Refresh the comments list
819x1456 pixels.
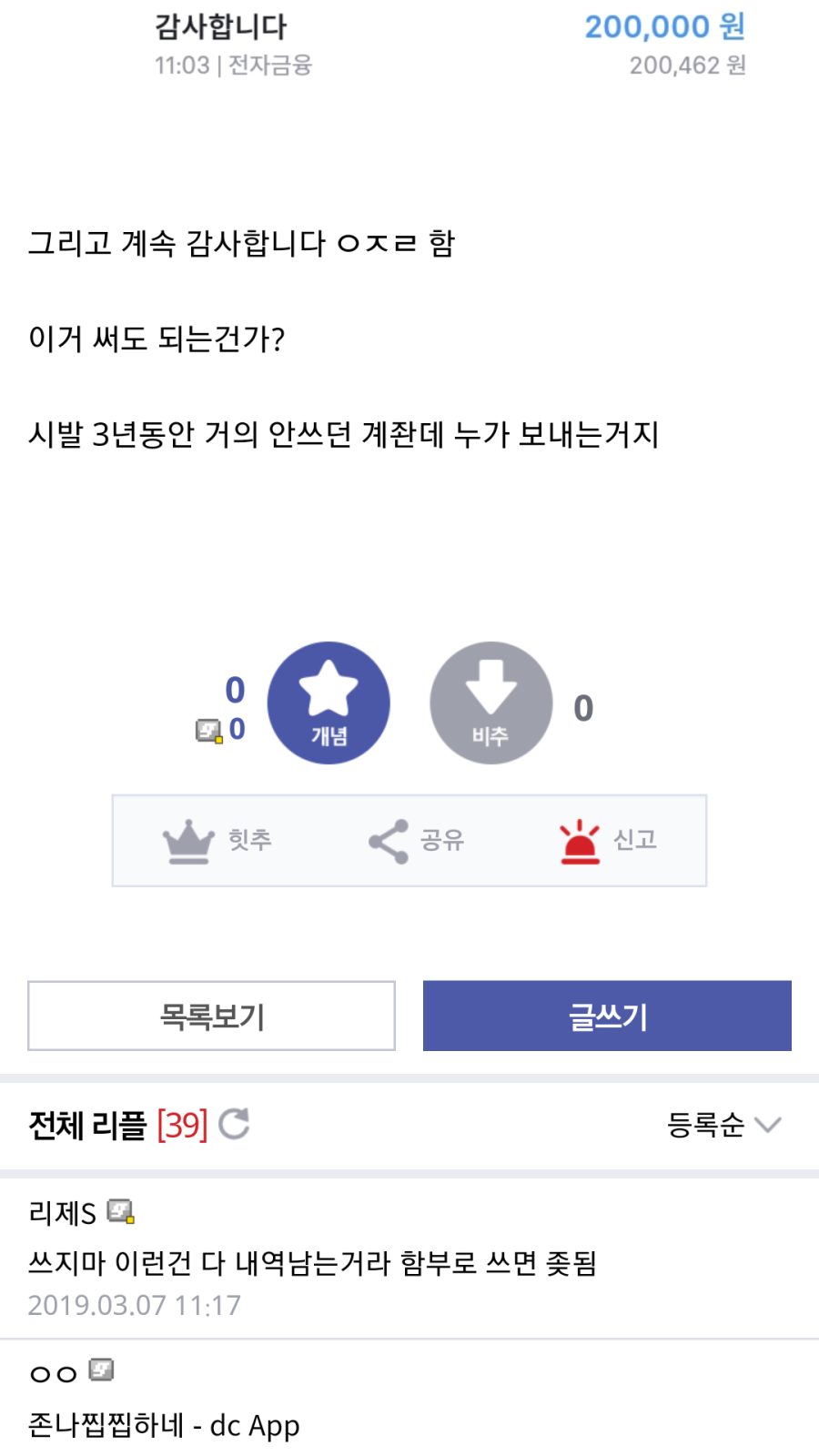pyautogui.click(x=234, y=1125)
